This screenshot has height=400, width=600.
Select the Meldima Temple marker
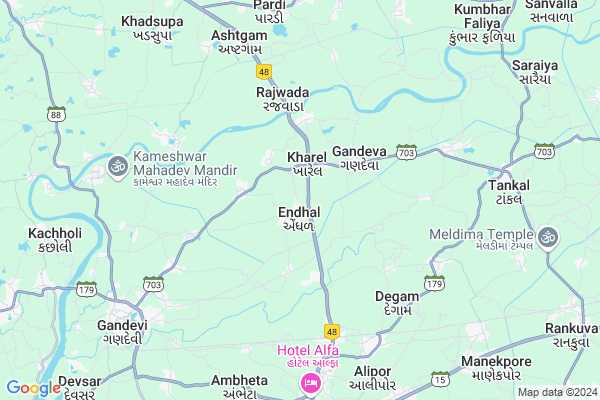547,238
